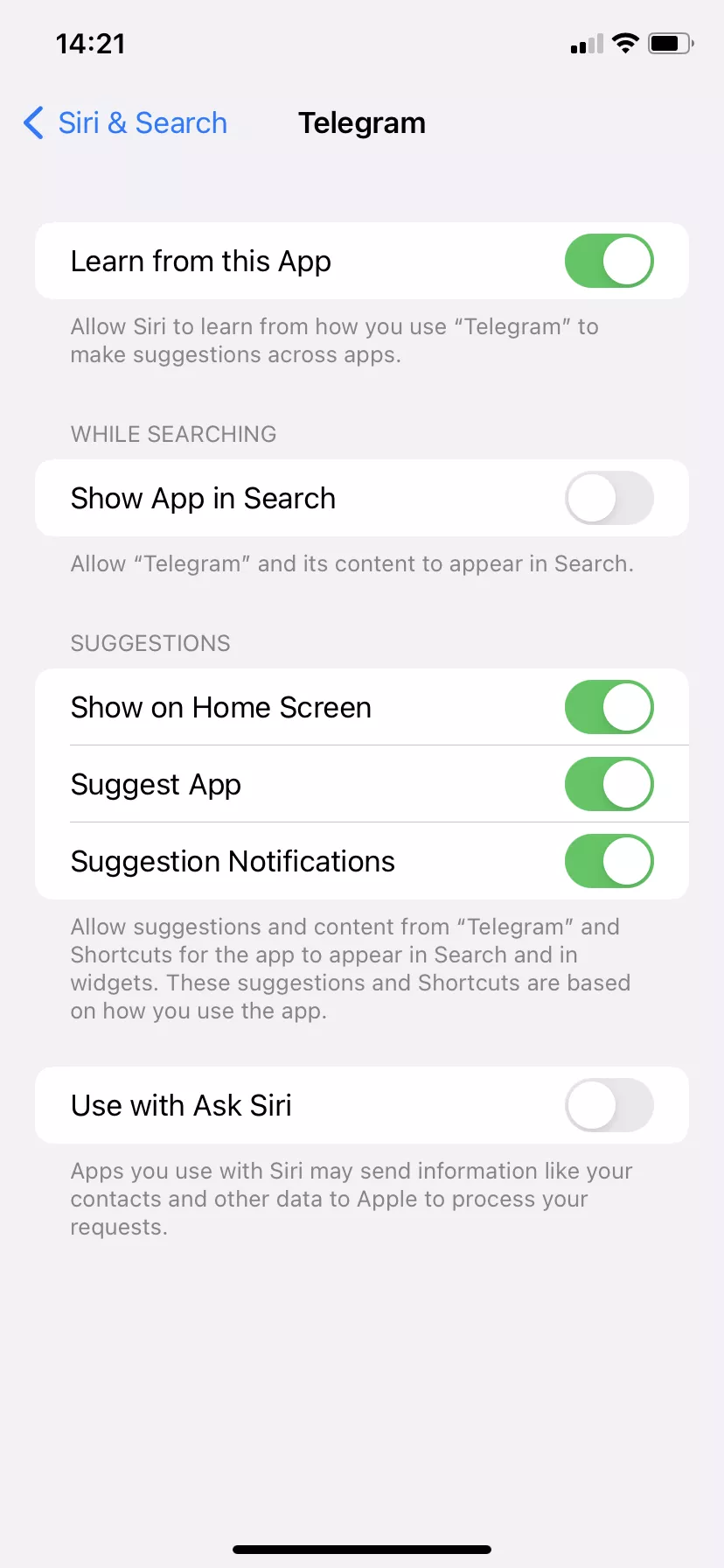This screenshot has height=1568, width=724.
Task: Turn on Use with Ask Siri
Action: click(609, 1105)
